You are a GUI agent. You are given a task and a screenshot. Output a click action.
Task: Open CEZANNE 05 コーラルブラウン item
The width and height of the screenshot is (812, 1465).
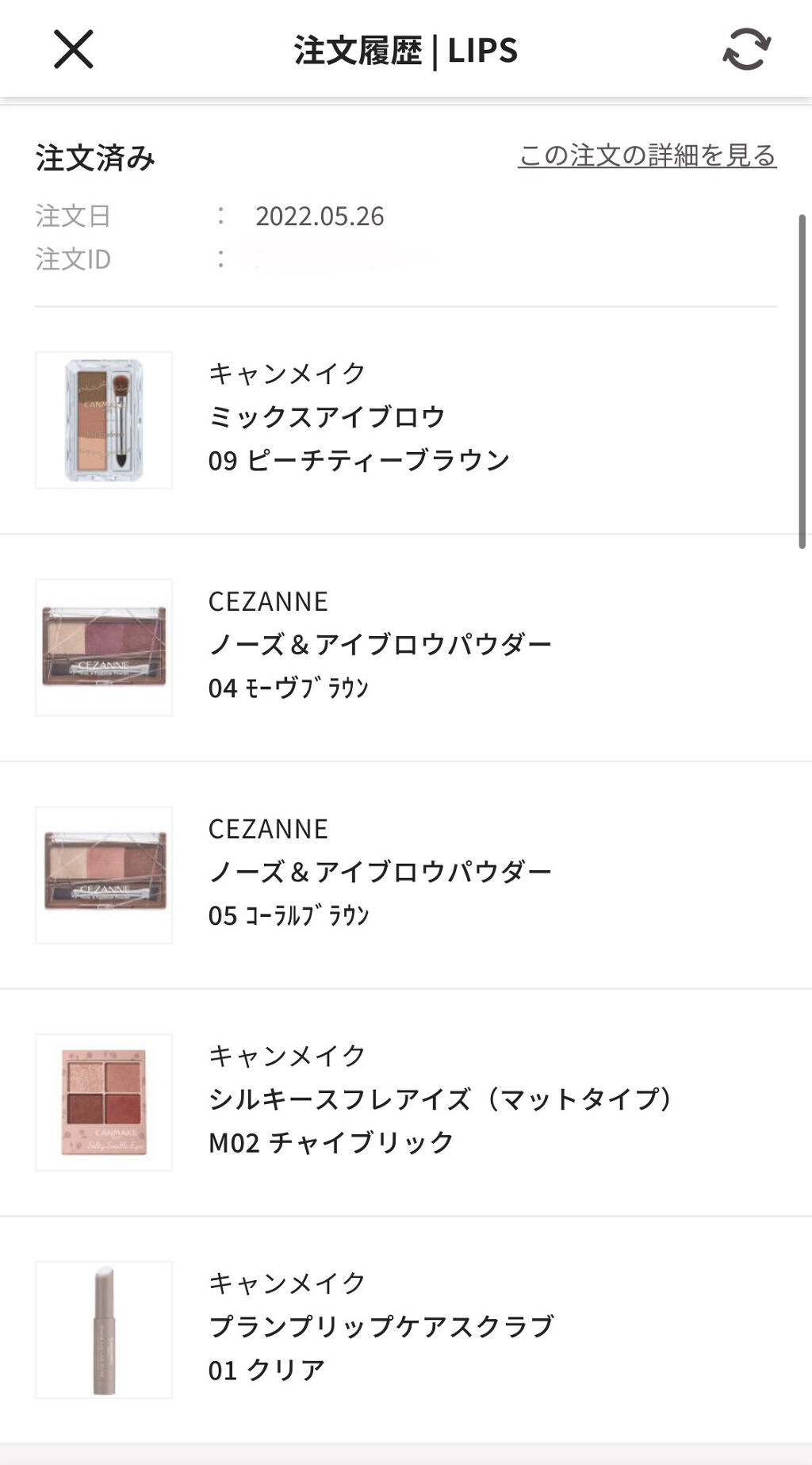[406, 875]
